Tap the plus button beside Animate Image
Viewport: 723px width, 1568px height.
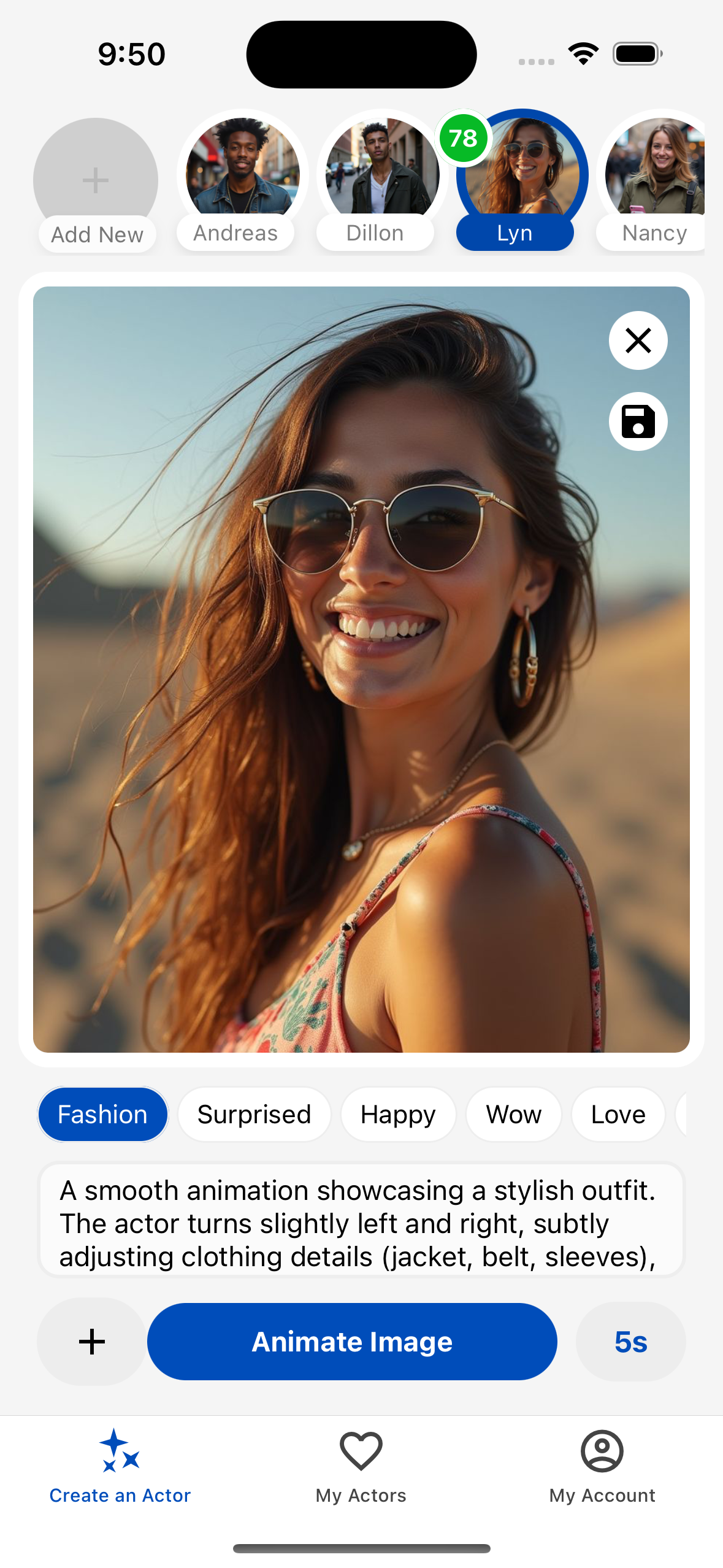pos(92,1342)
